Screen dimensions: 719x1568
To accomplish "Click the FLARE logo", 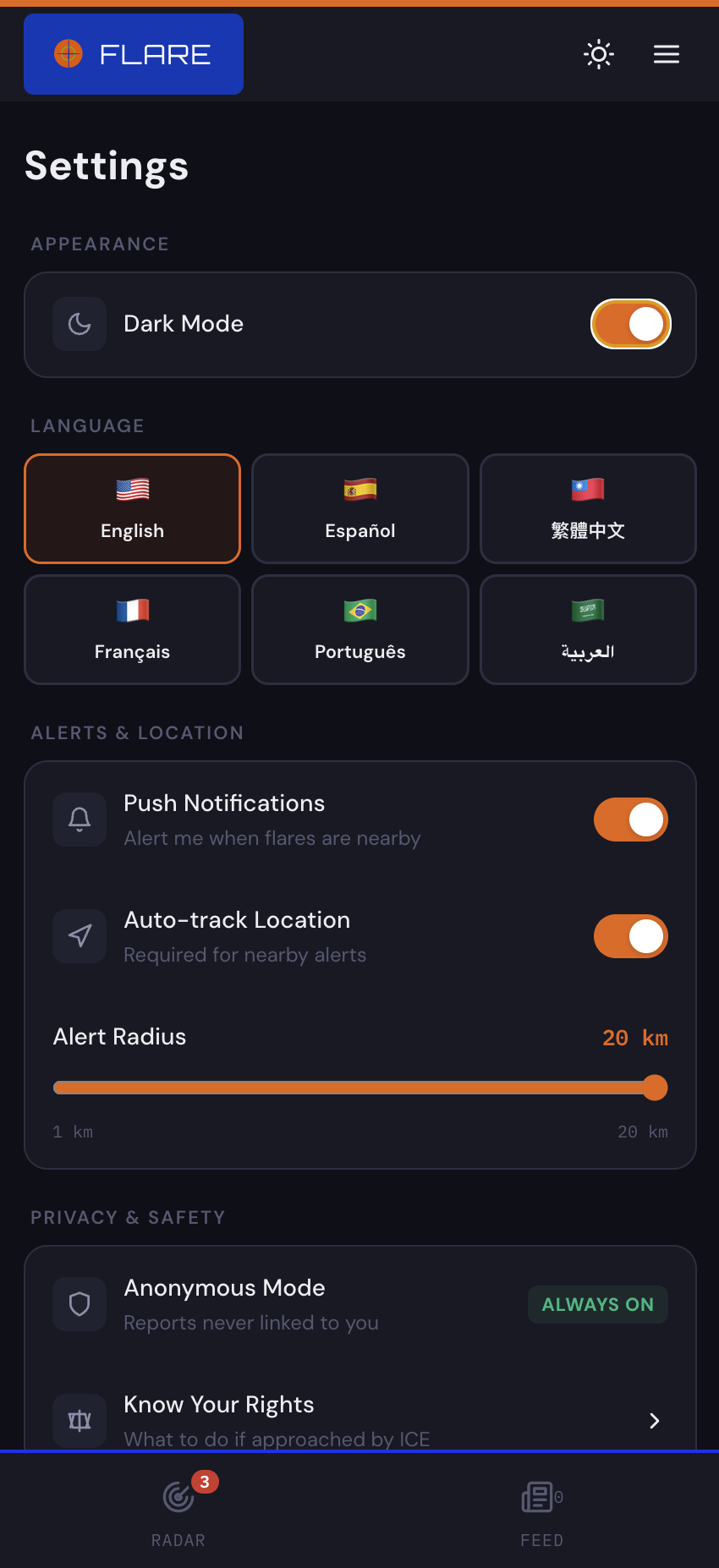I will click(x=133, y=53).
